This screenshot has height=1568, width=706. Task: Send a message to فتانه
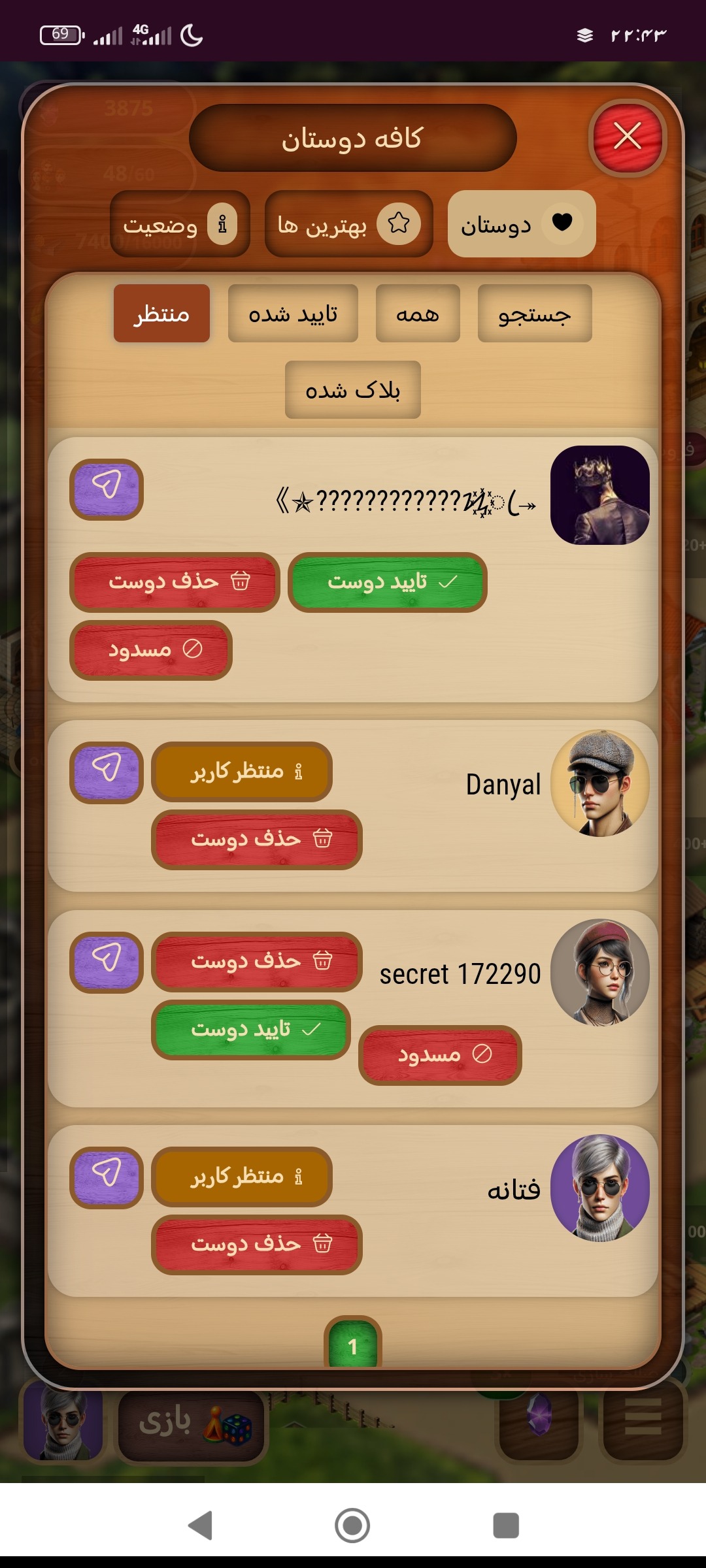coord(107,1177)
